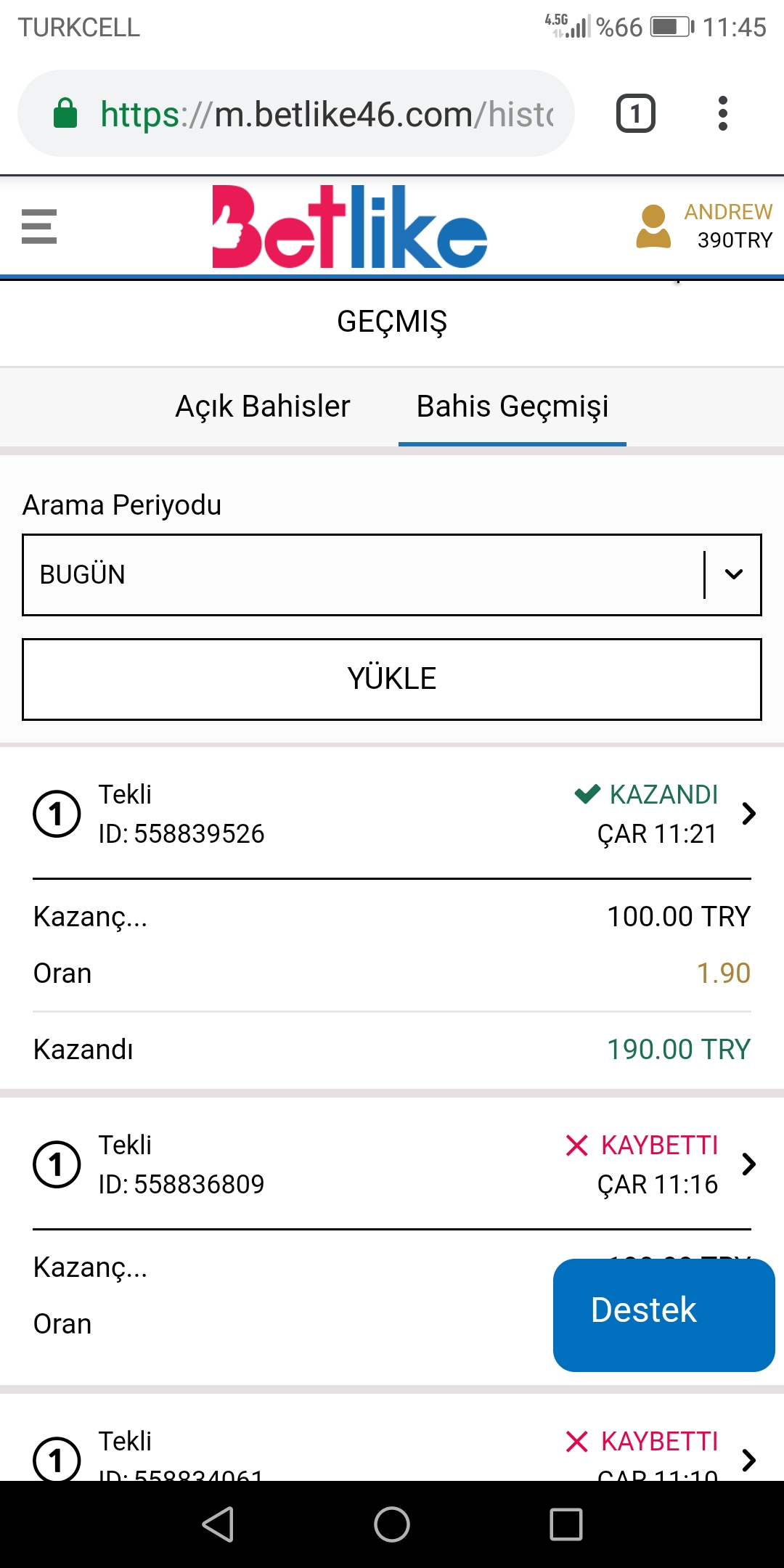Tap the YÜKLE button
Image resolution: width=784 pixels, height=1568 pixels.
[392, 679]
